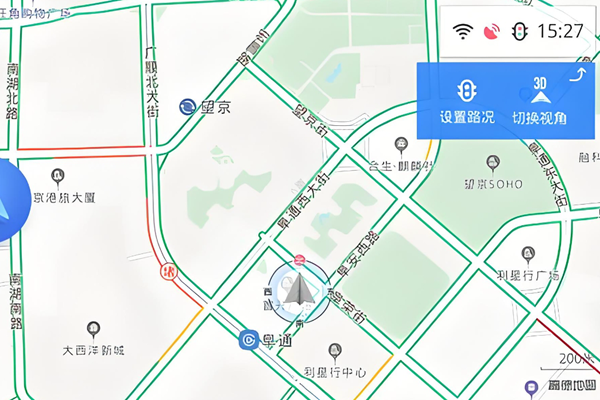
Task: Switch map perspective with 切换视角
Action: click(540, 101)
